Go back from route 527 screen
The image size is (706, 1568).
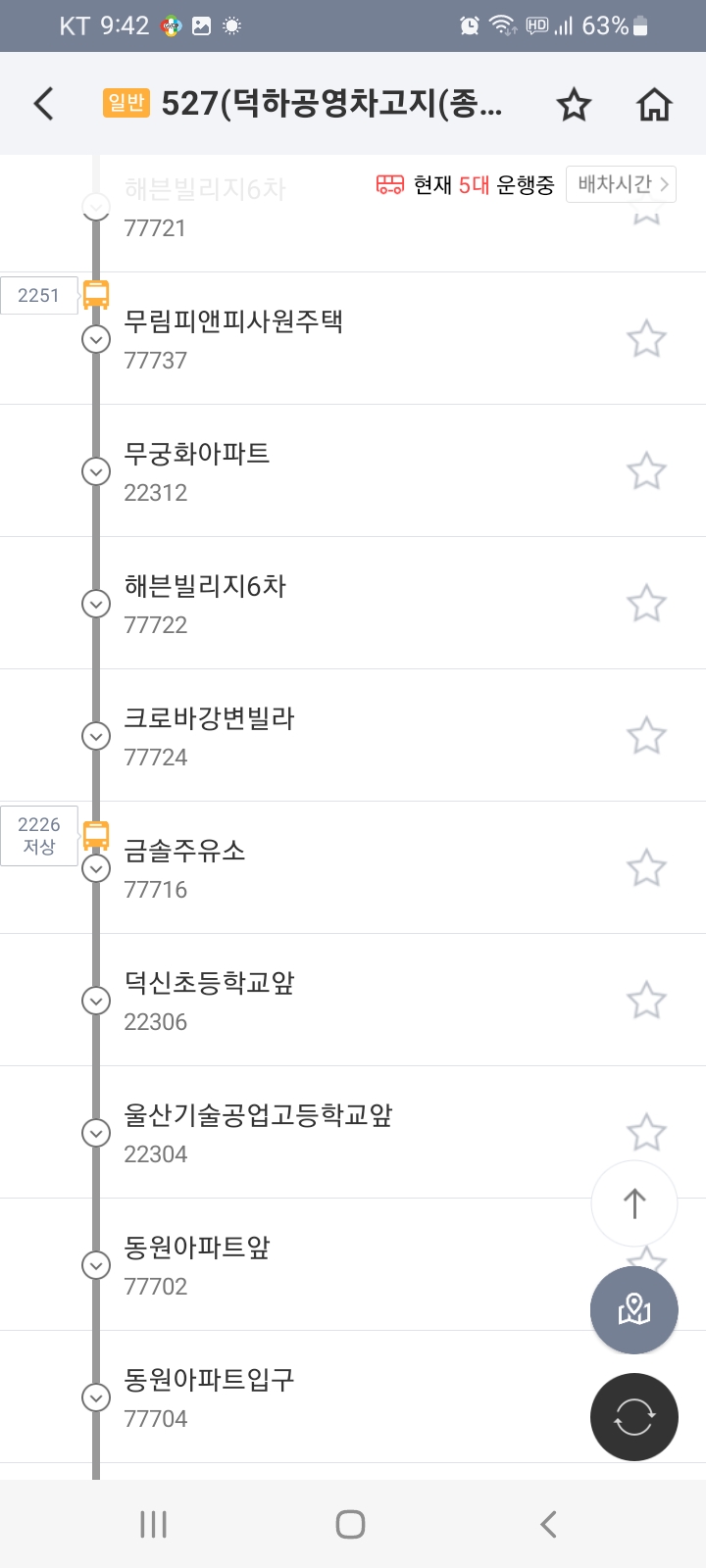[44, 104]
